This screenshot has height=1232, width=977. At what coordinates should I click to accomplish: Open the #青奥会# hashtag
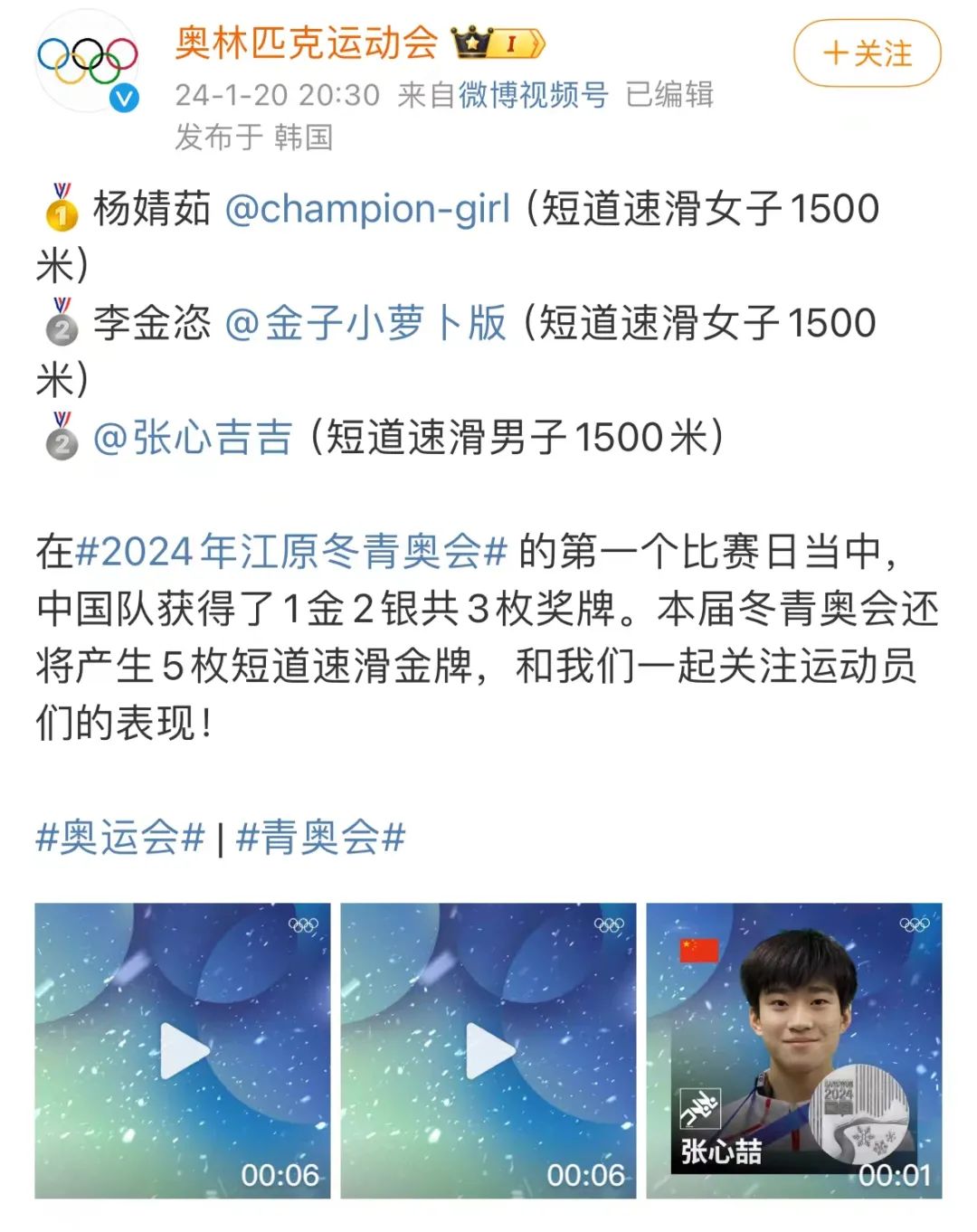(320, 837)
